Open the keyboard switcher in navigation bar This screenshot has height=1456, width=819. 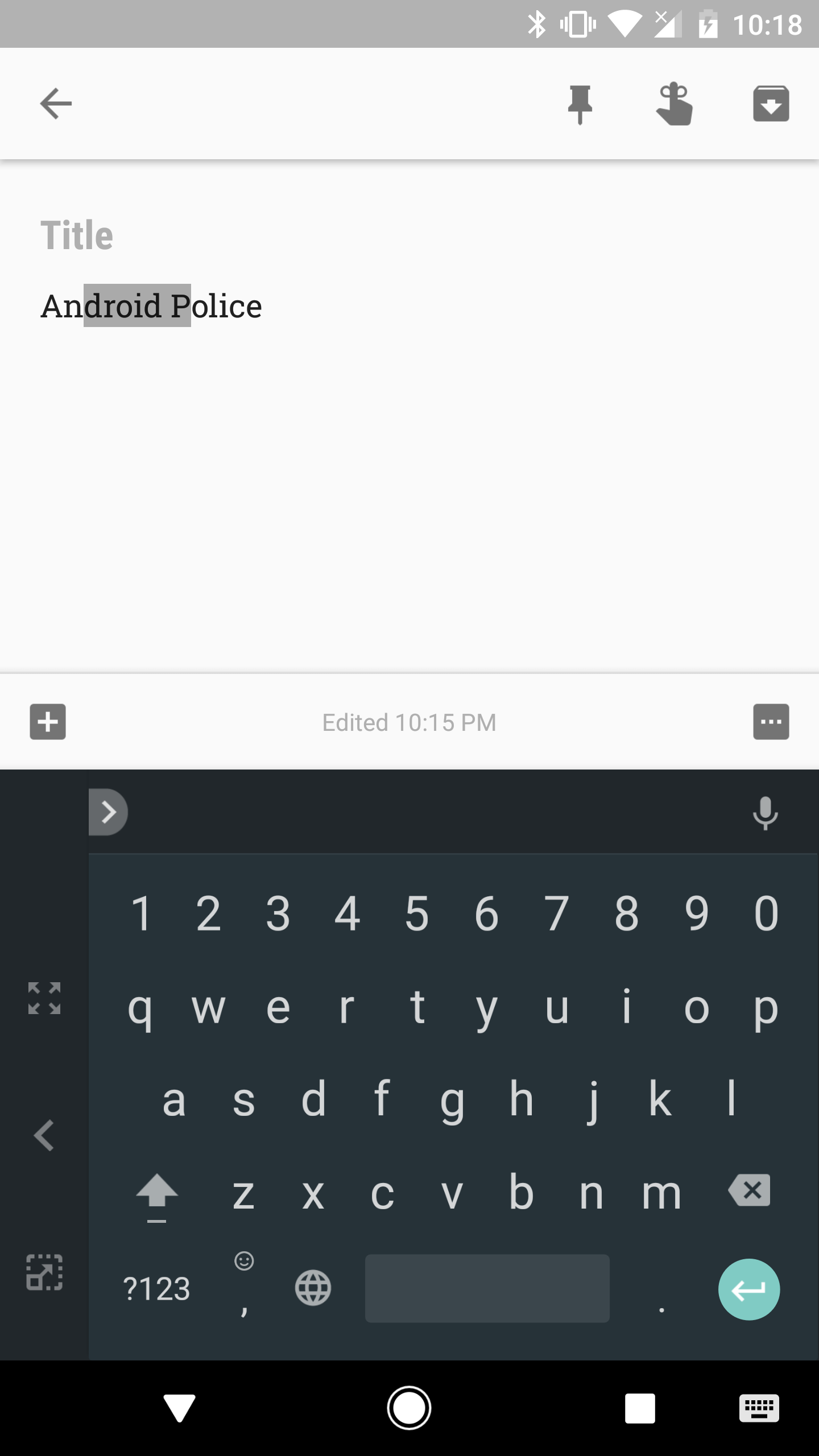(759, 1408)
